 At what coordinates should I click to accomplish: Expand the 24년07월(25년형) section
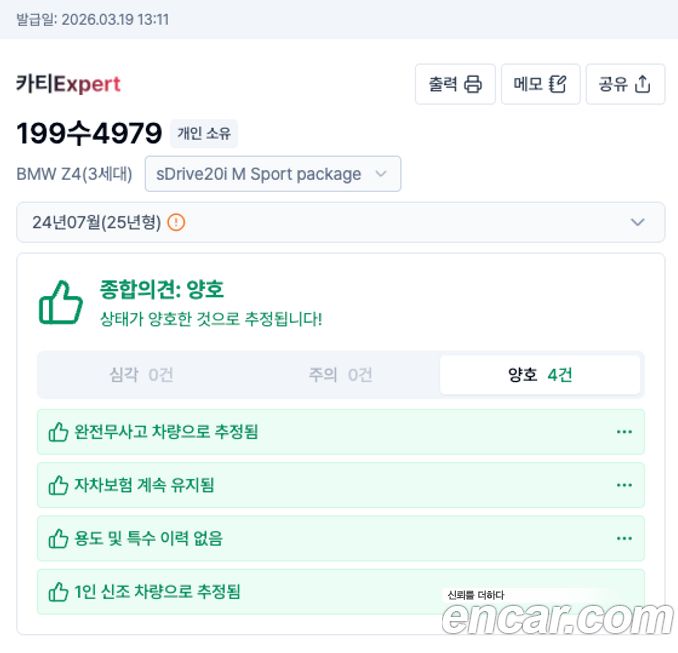coord(340,222)
